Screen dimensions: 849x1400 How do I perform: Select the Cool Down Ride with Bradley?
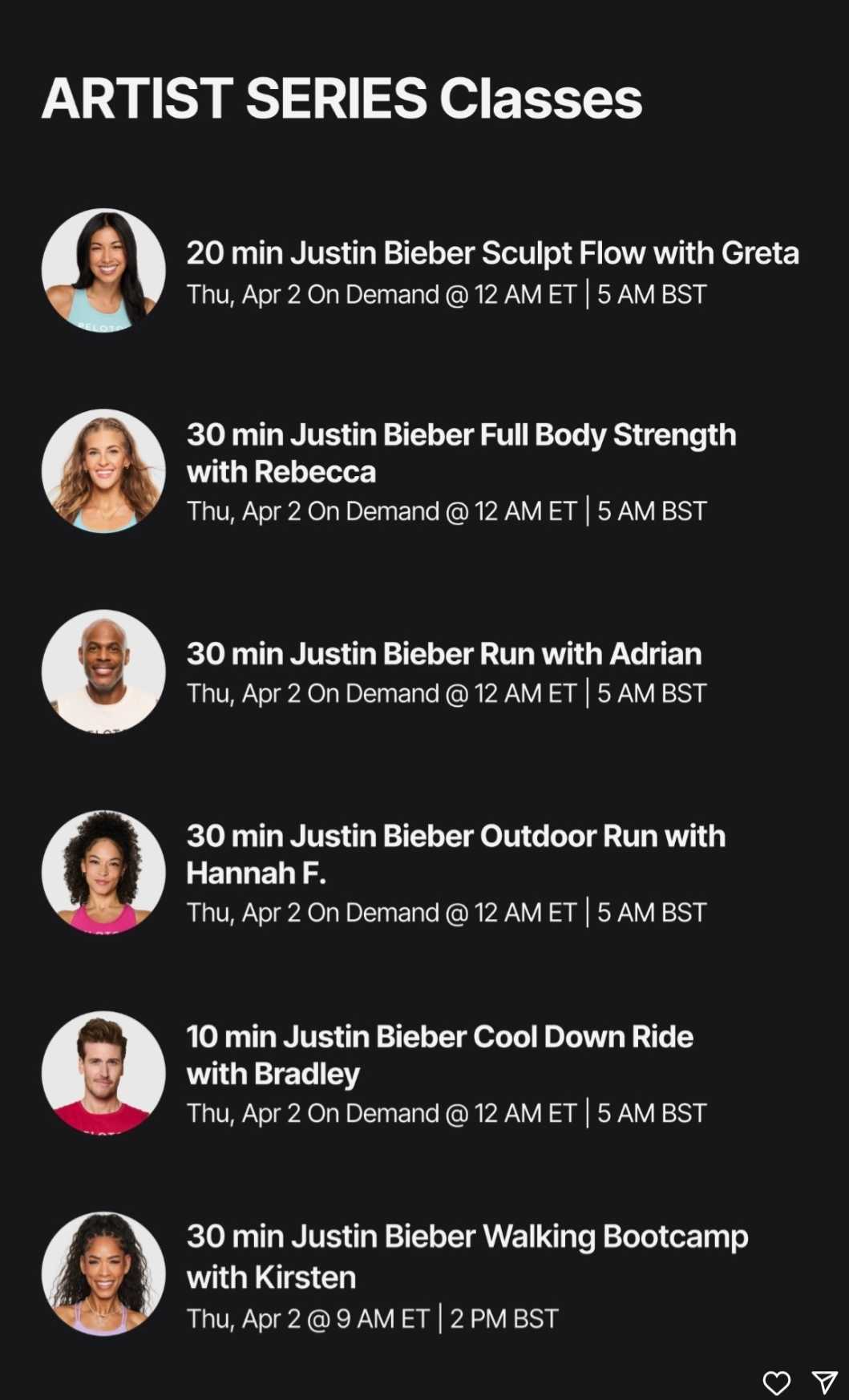click(x=439, y=1054)
